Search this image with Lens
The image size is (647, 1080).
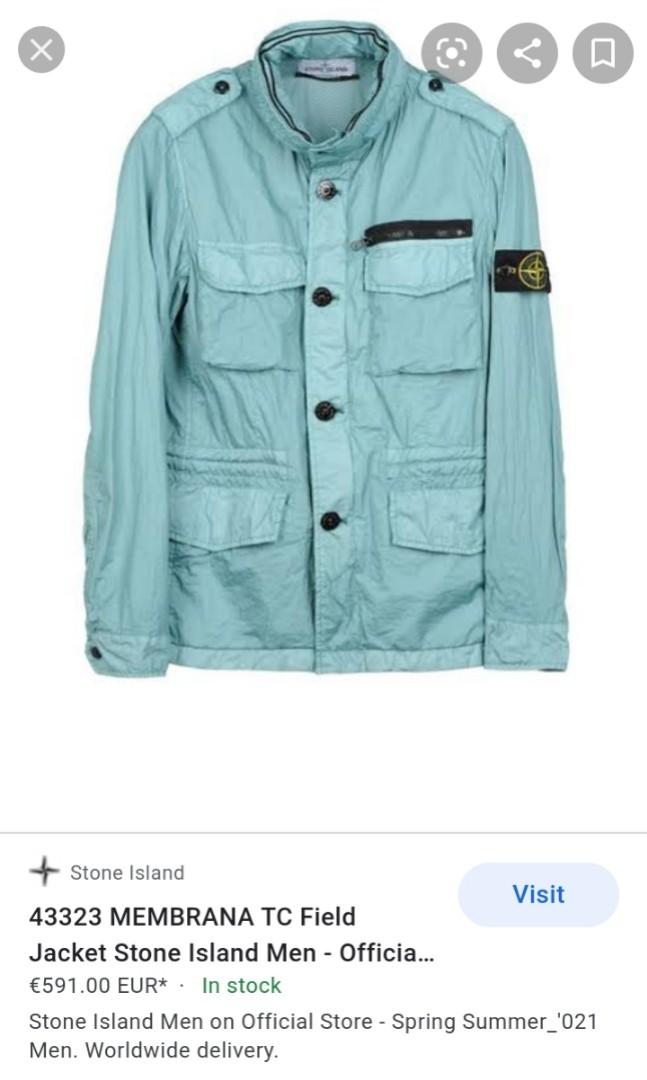point(451,52)
